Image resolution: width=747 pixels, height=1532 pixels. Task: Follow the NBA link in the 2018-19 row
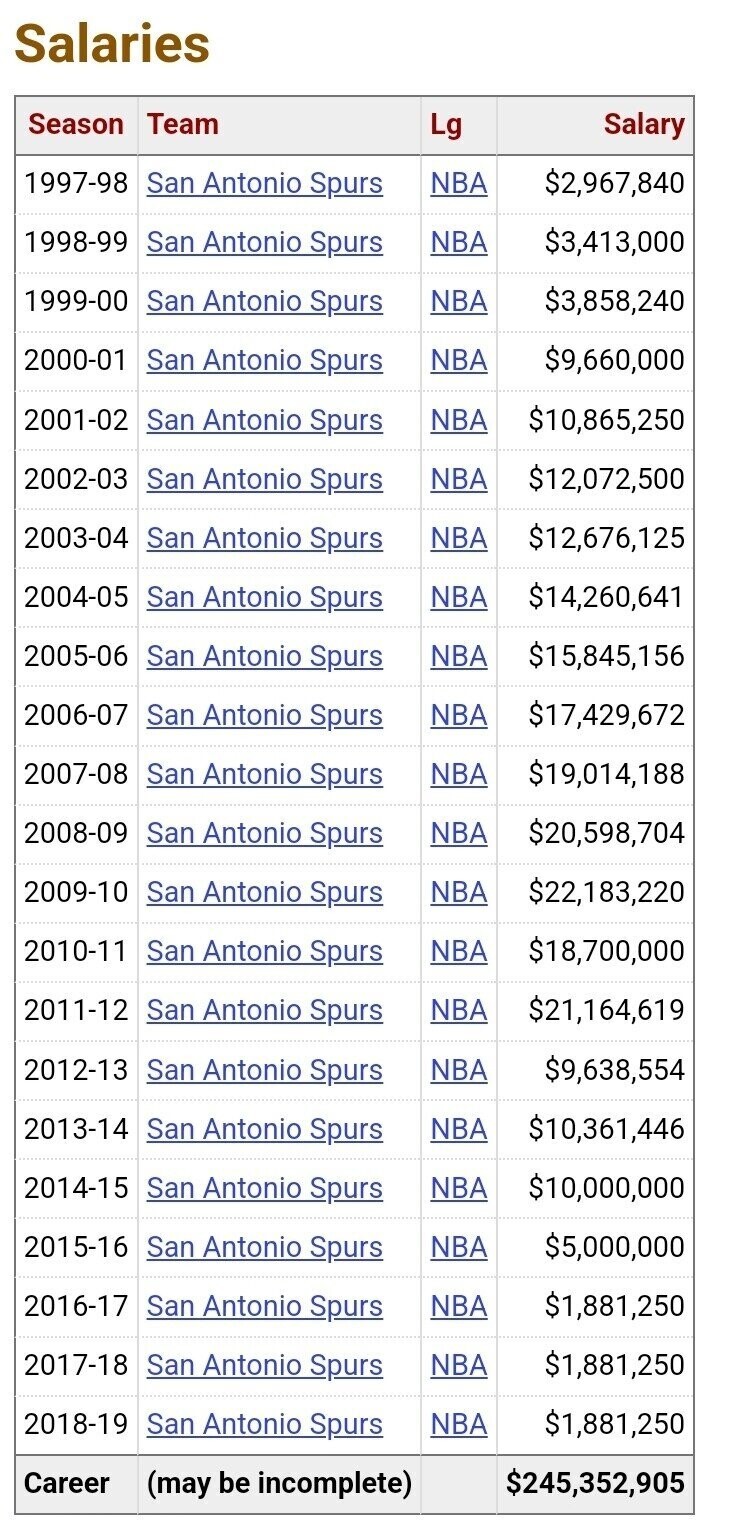coord(459,1424)
